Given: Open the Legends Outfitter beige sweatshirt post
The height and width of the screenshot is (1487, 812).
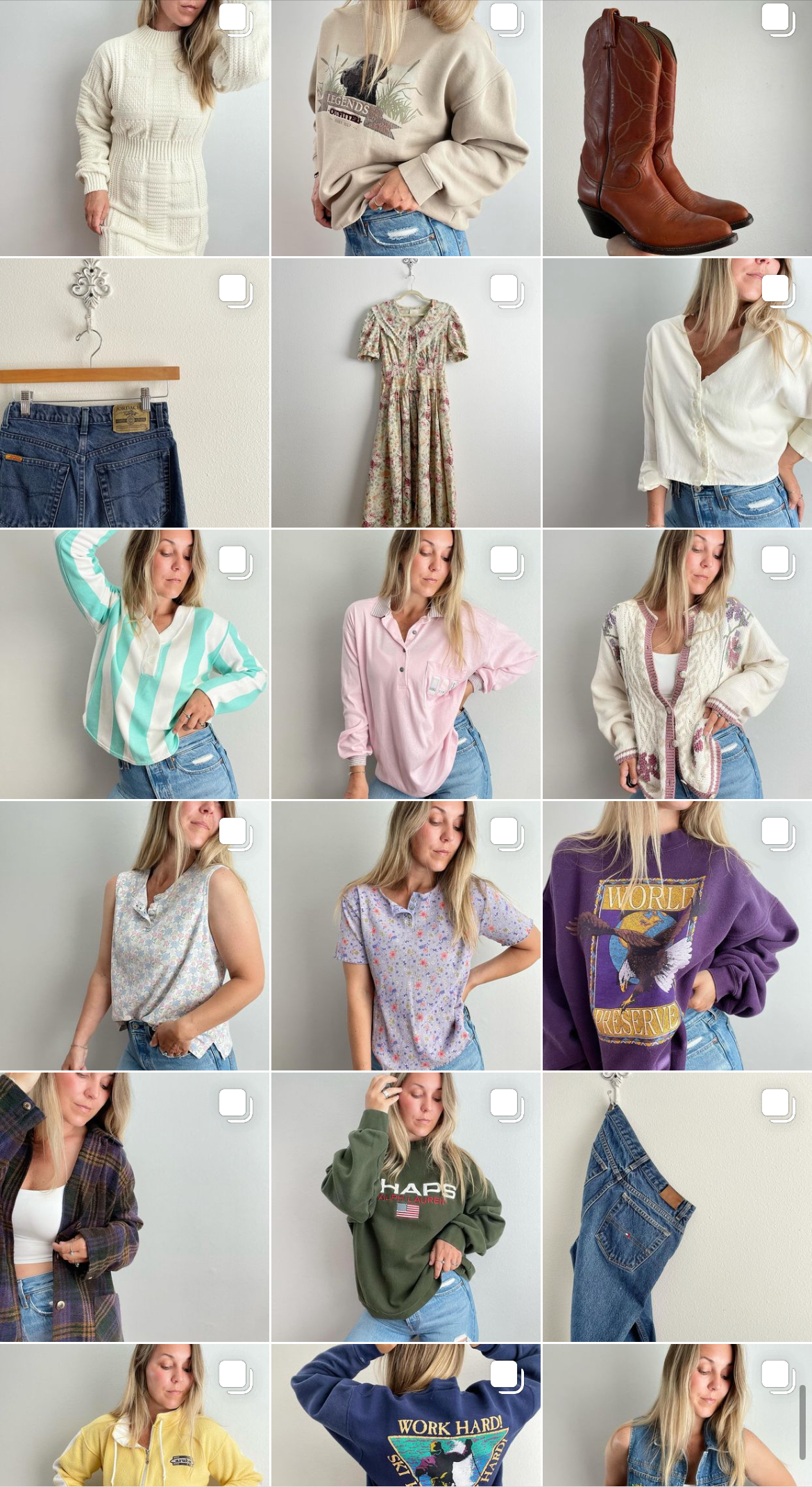Looking at the screenshot, I should tap(405, 128).
